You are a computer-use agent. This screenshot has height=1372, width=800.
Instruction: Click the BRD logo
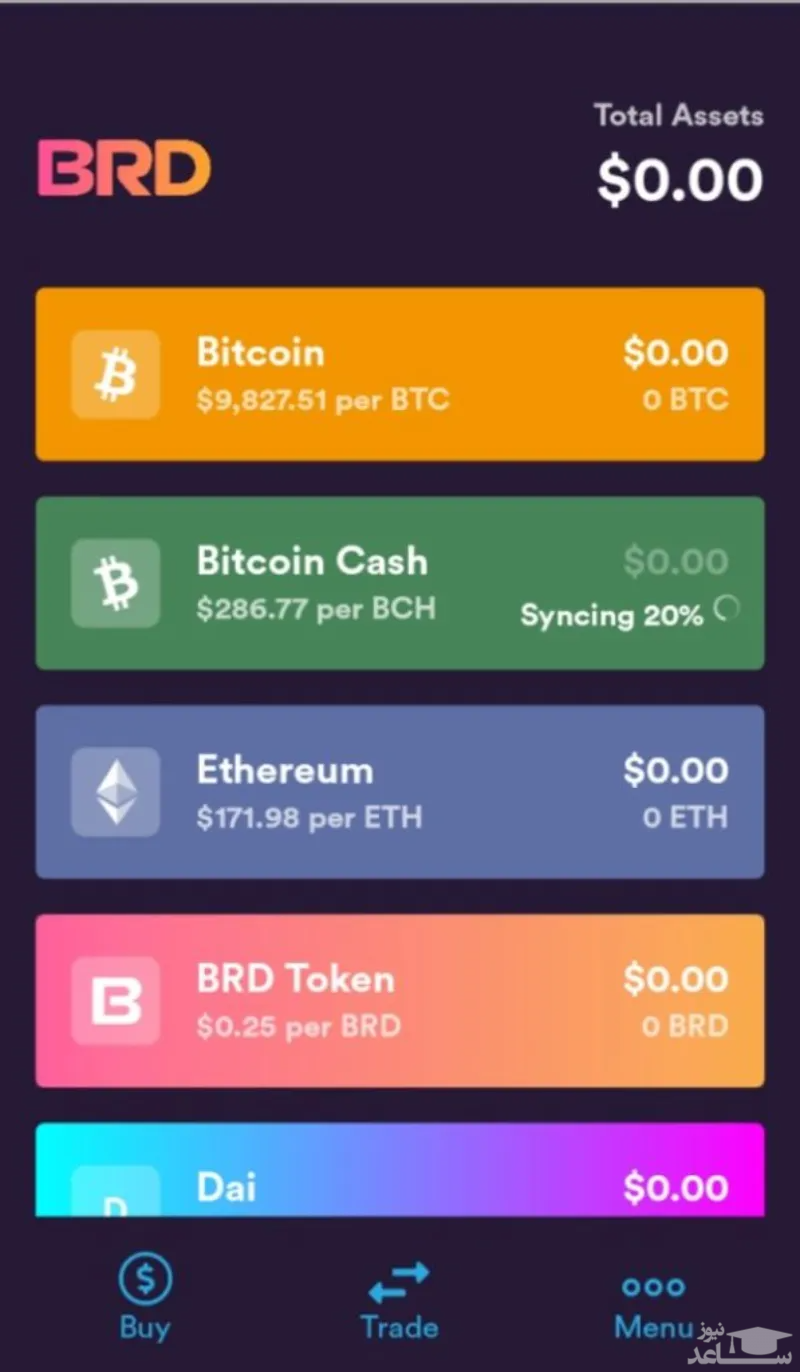122,170
